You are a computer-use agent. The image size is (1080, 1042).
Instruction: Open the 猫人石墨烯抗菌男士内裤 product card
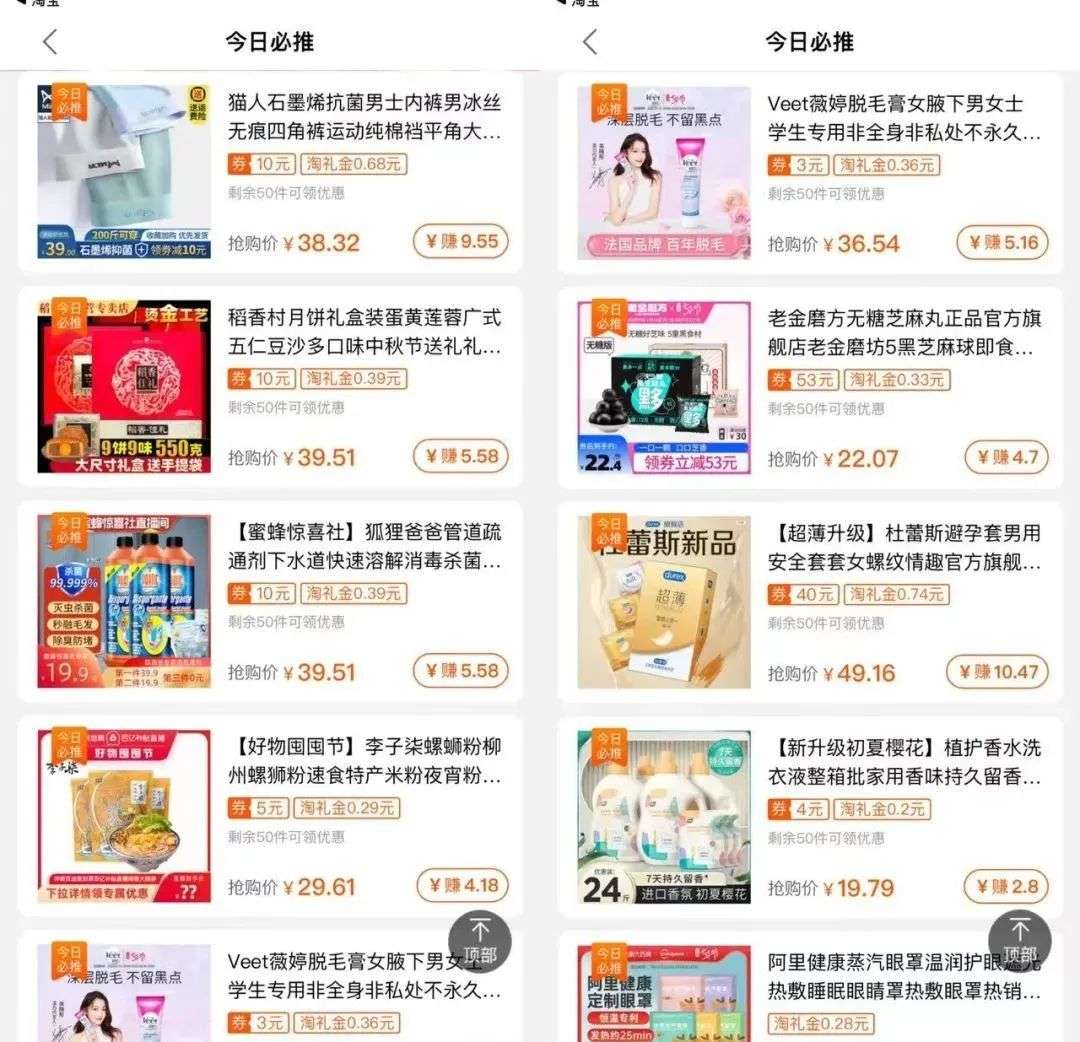click(x=364, y=117)
